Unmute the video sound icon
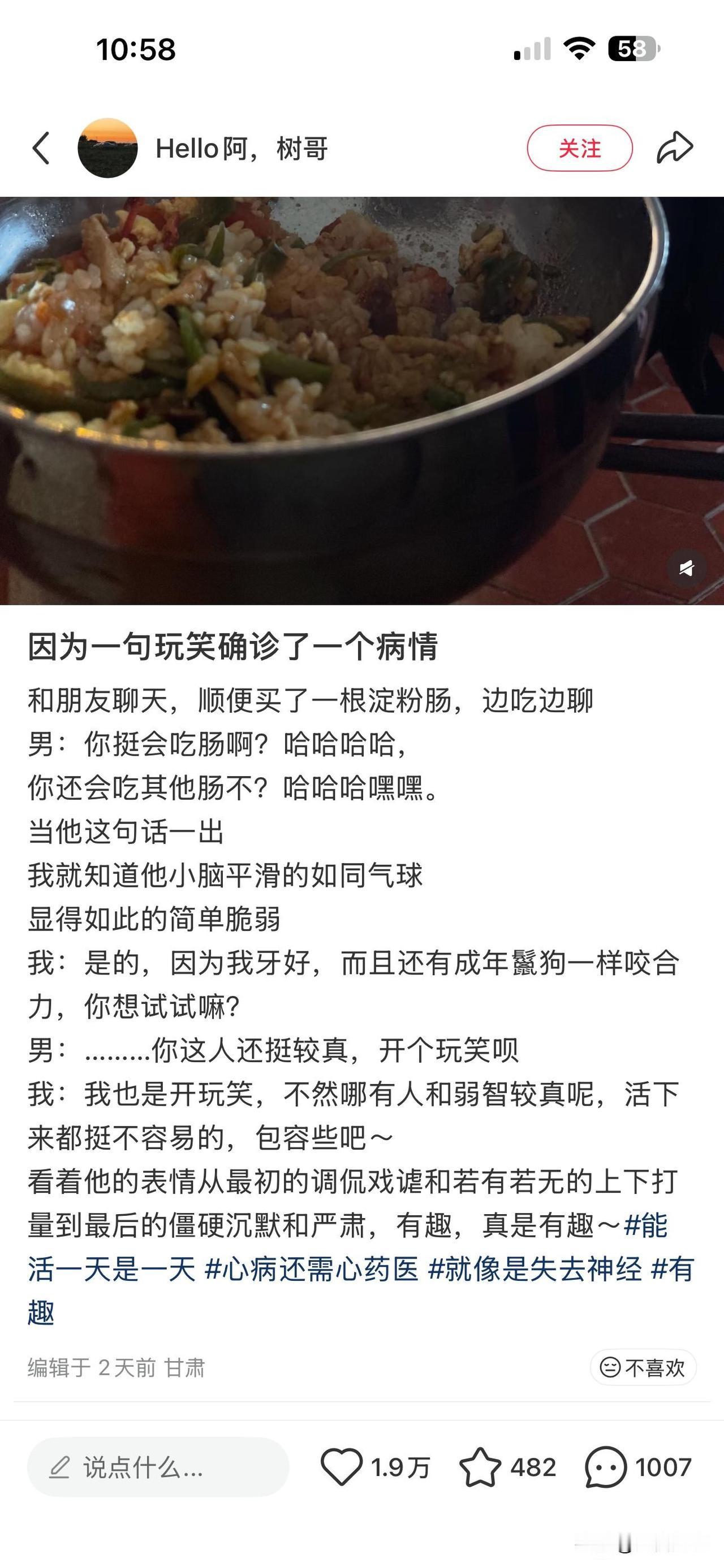The image size is (724, 1568). tap(686, 569)
